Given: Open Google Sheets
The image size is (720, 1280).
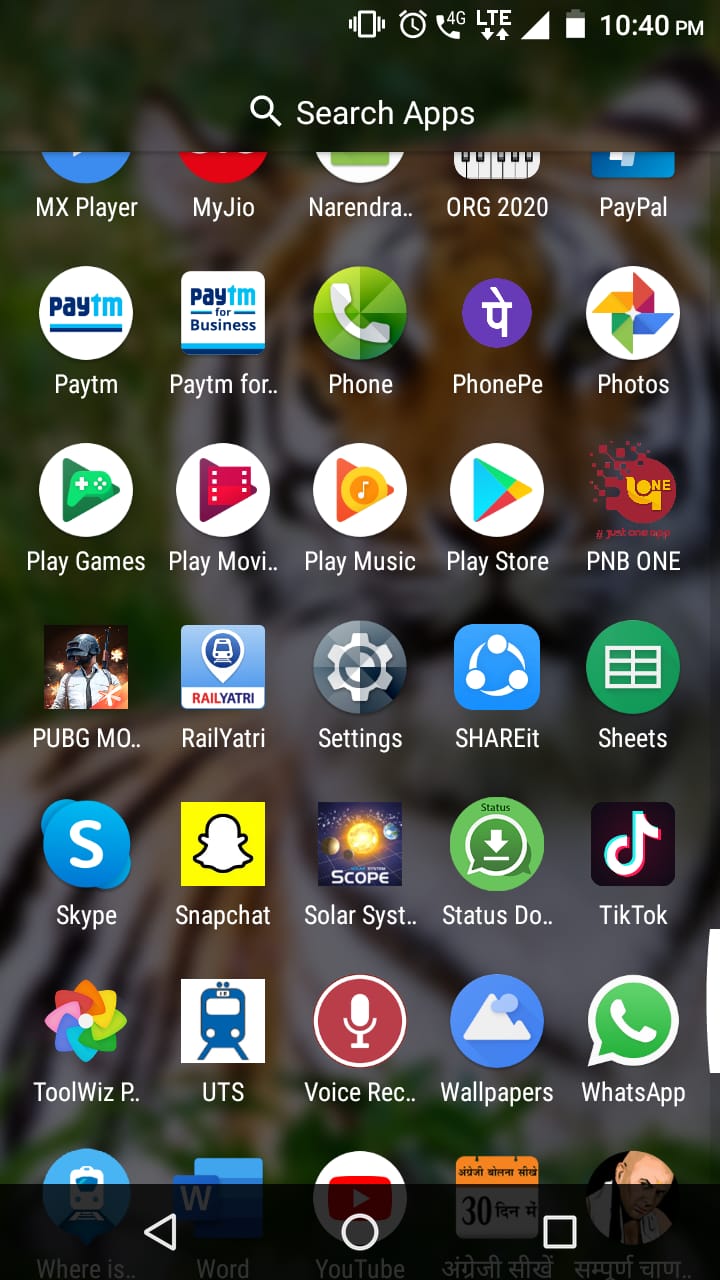Looking at the screenshot, I should point(633,667).
